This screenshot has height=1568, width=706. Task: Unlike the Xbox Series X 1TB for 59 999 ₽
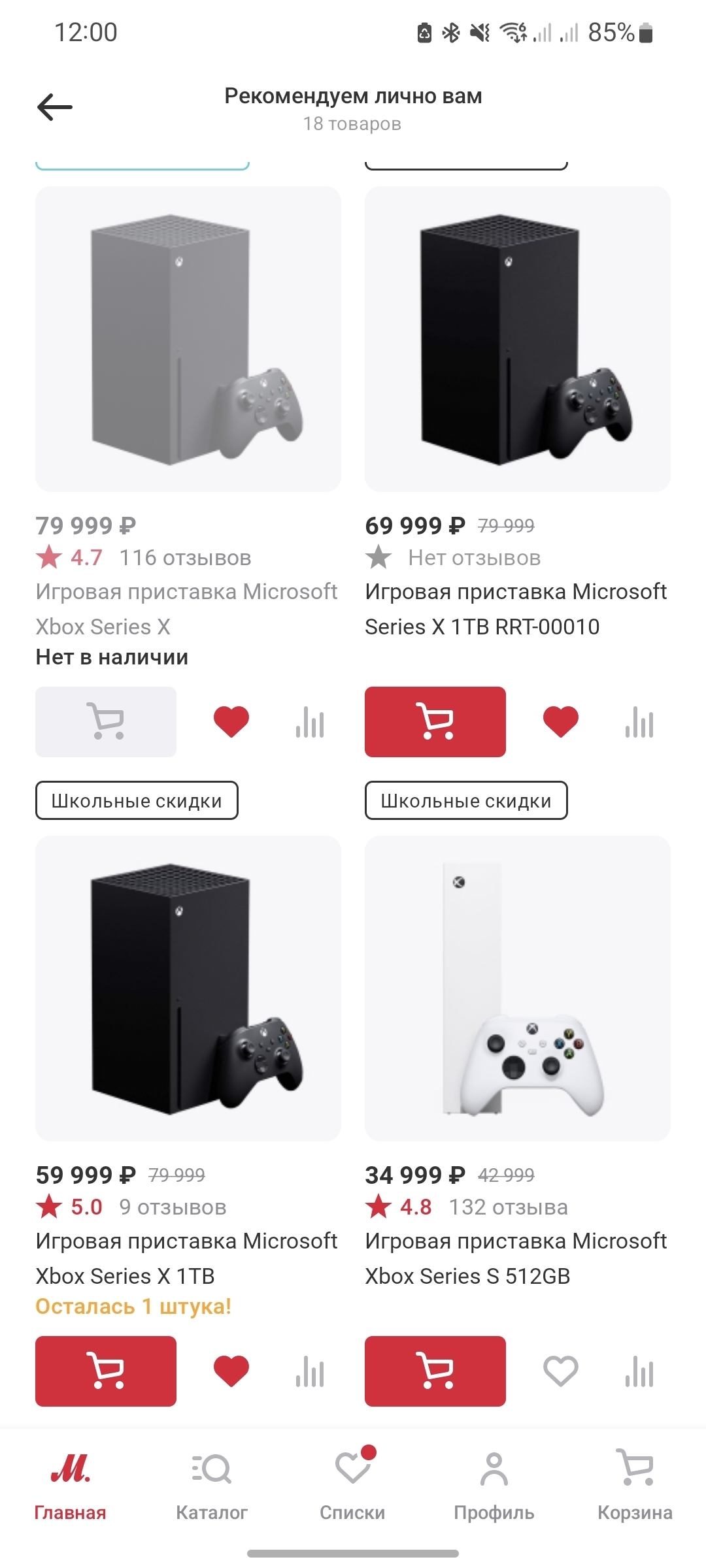click(231, 1371)
